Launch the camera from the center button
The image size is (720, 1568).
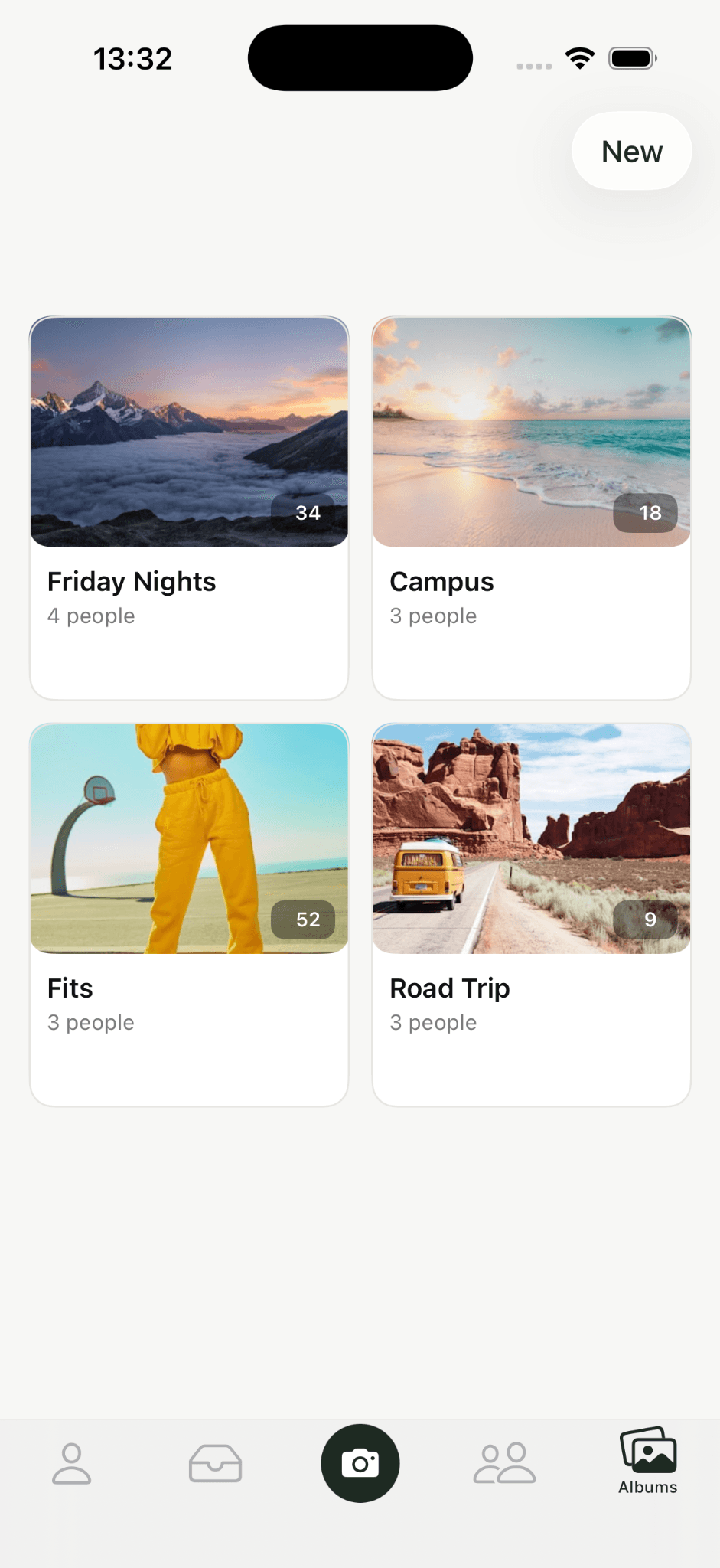360,1463
